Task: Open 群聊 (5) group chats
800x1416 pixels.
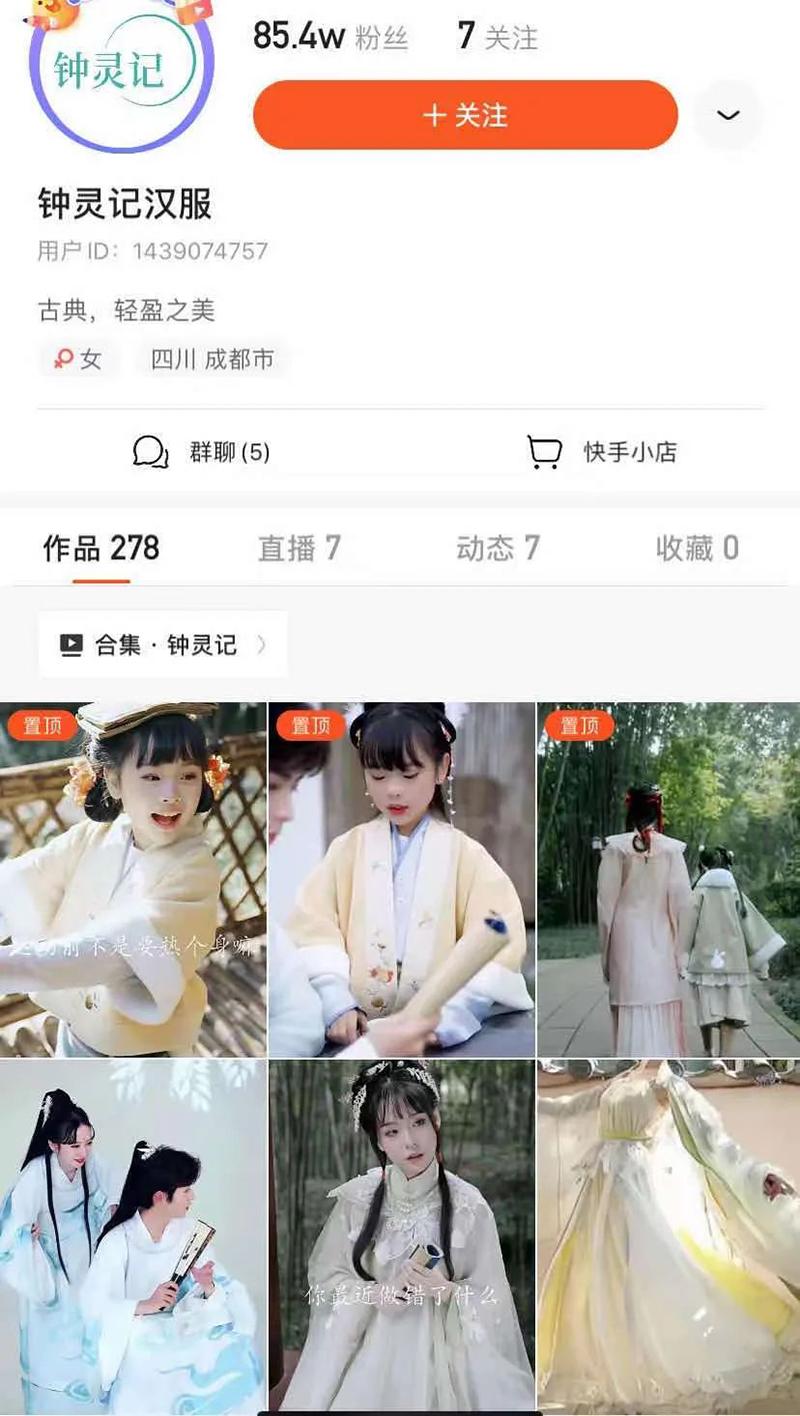Action: pos(201,452)
